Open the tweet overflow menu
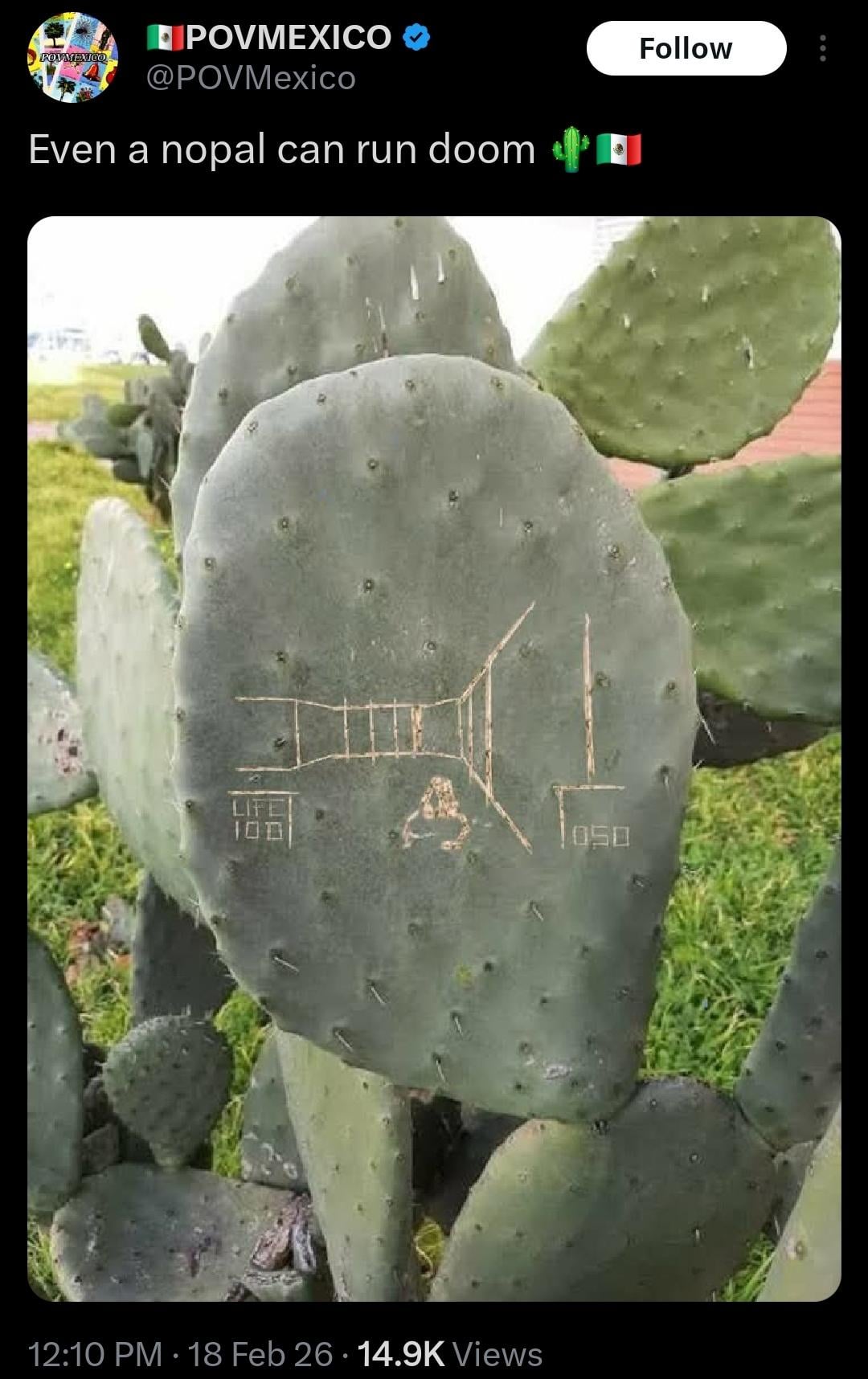Screen dimensions: 868x1379 (x=822, y=48)
